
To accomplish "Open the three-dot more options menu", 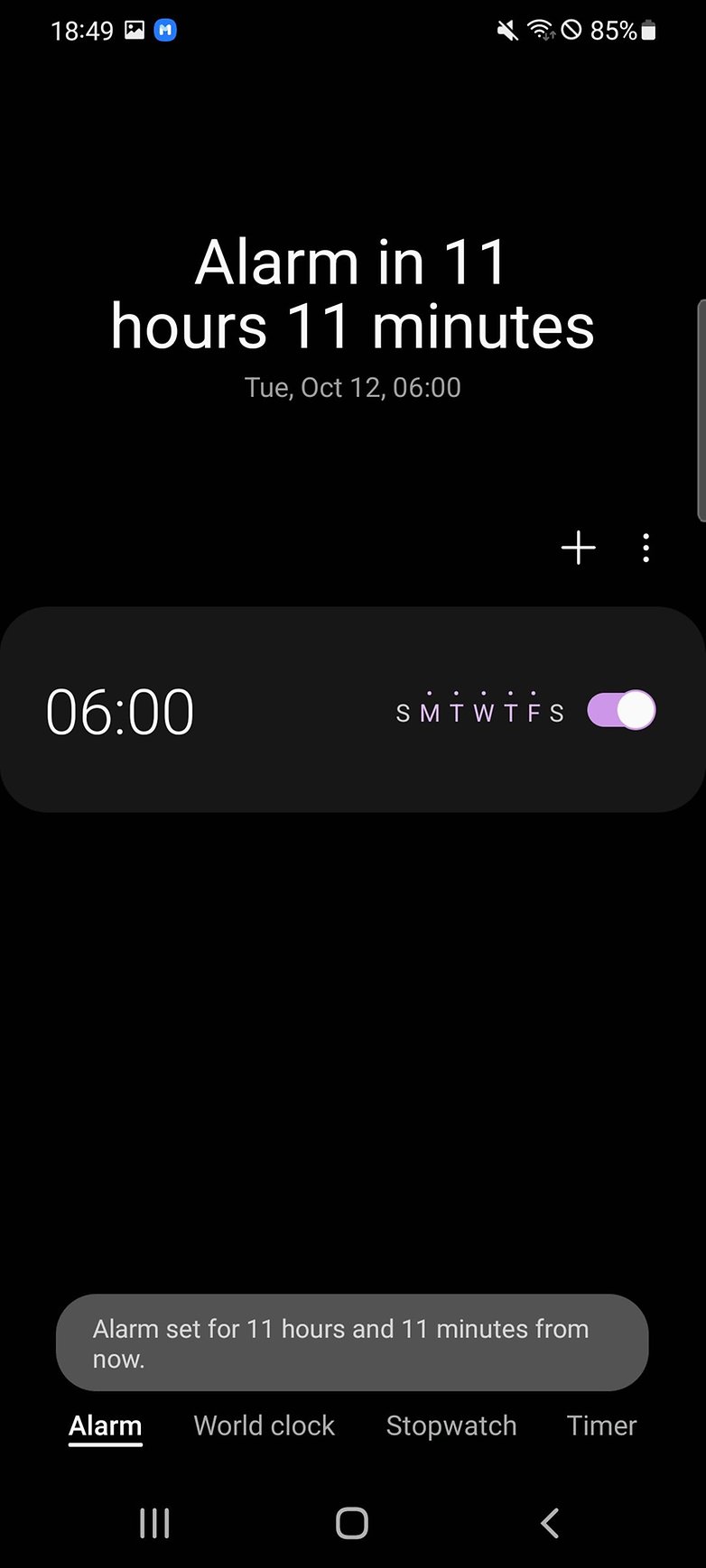I will (x=646, y=548).
